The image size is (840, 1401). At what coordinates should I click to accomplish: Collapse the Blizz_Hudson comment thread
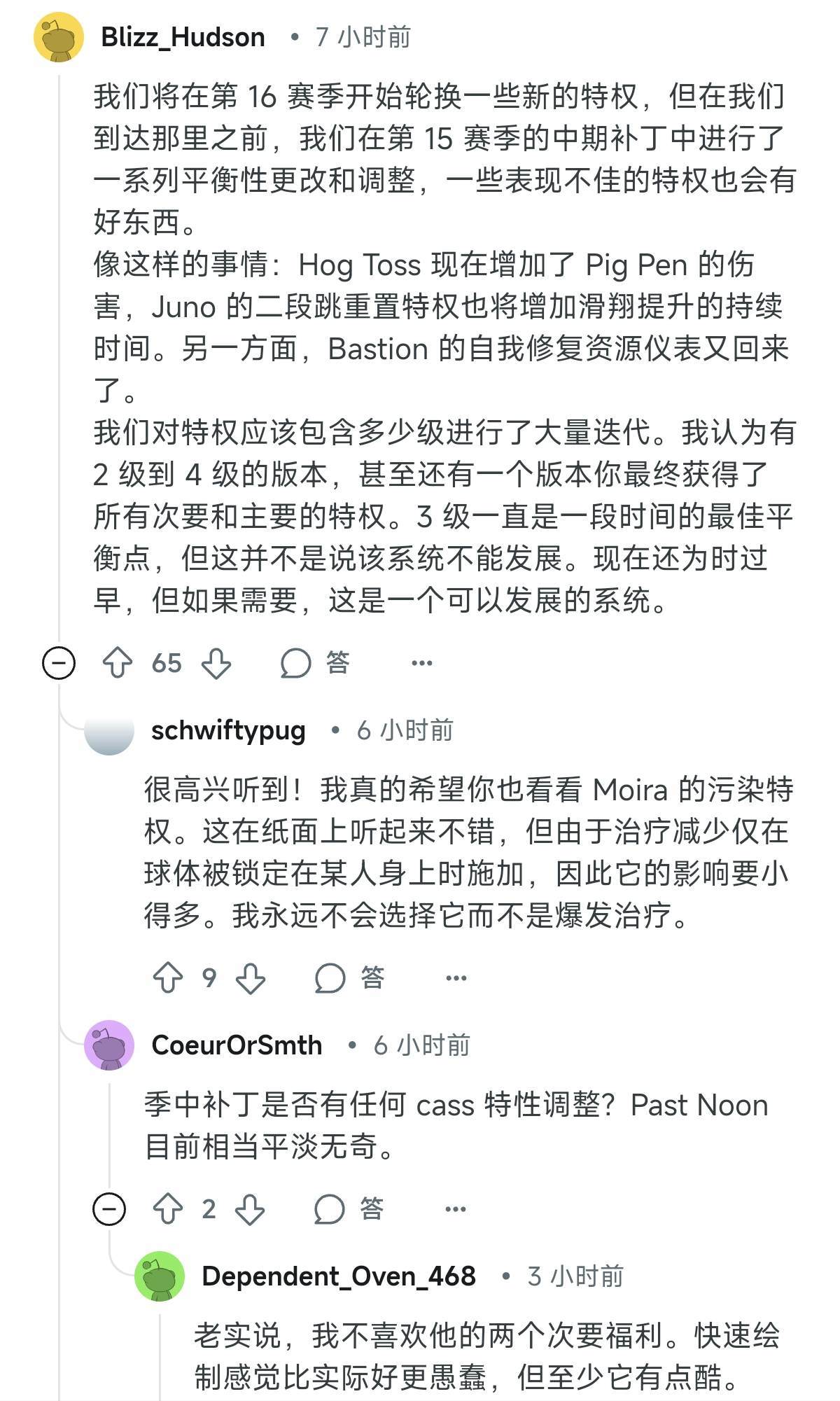coord(59,662)
